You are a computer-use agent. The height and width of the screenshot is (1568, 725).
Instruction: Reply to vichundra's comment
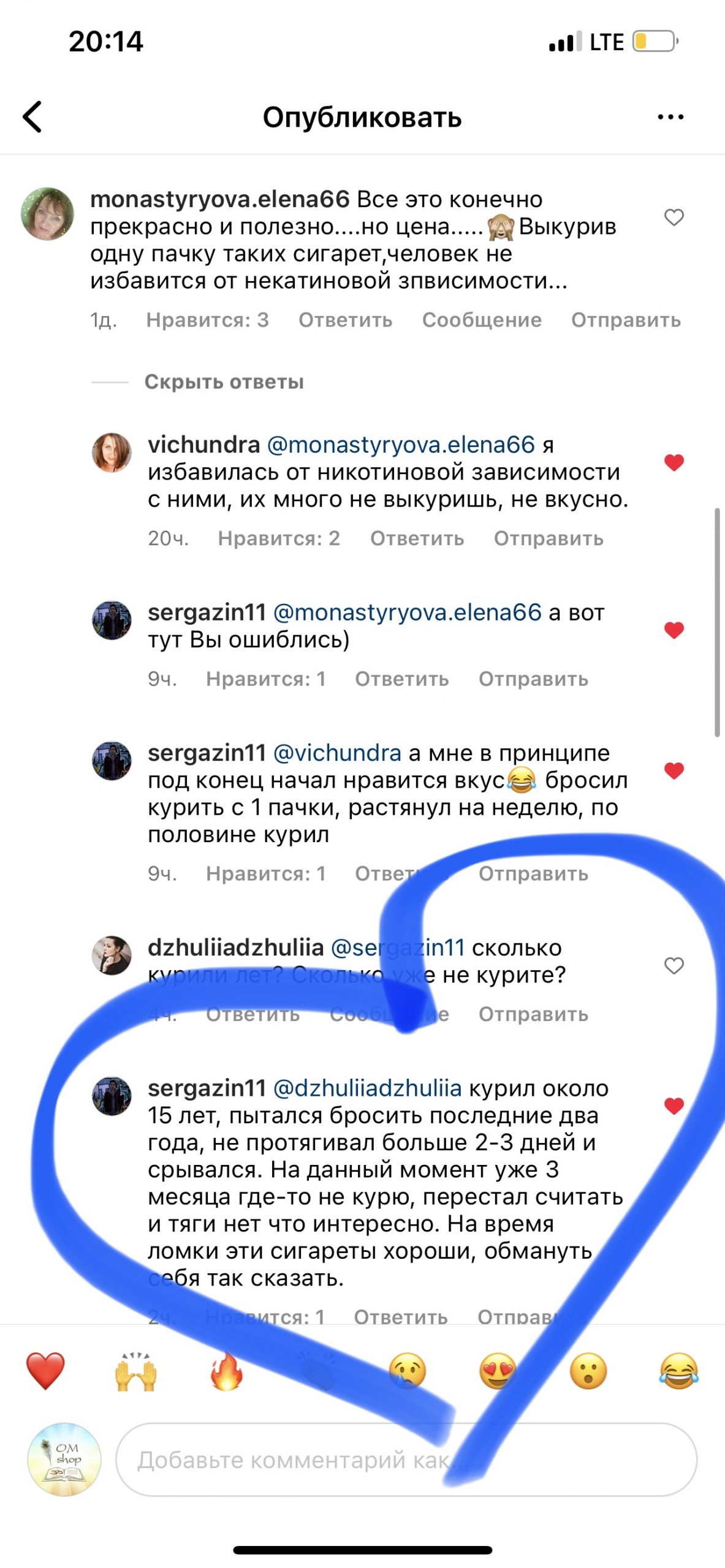417,538
